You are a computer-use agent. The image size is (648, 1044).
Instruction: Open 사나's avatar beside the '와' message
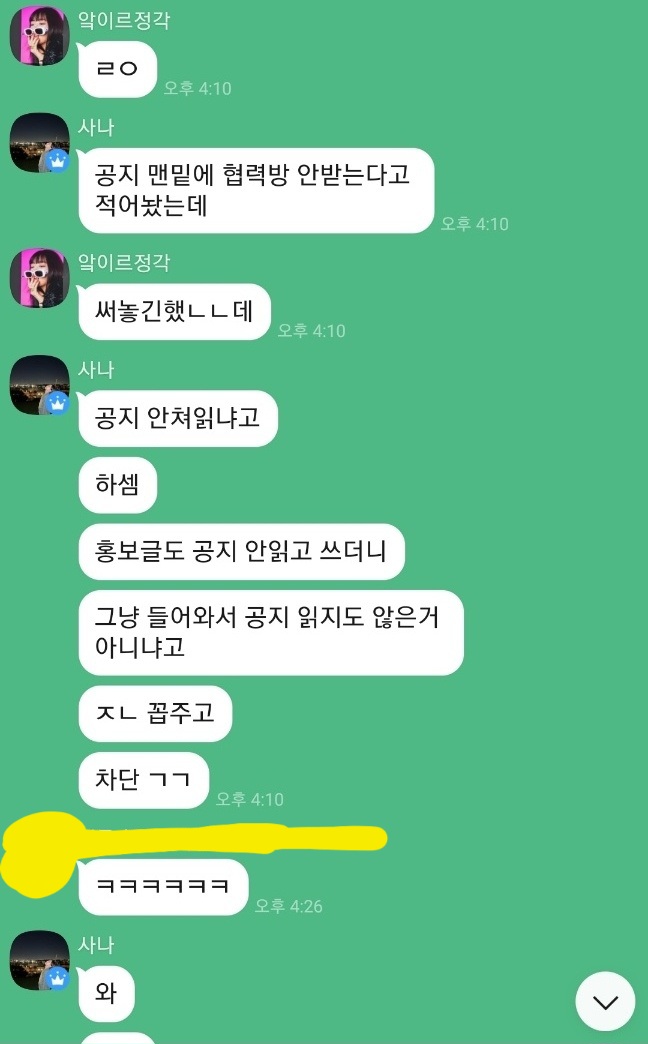click(39, 959)
